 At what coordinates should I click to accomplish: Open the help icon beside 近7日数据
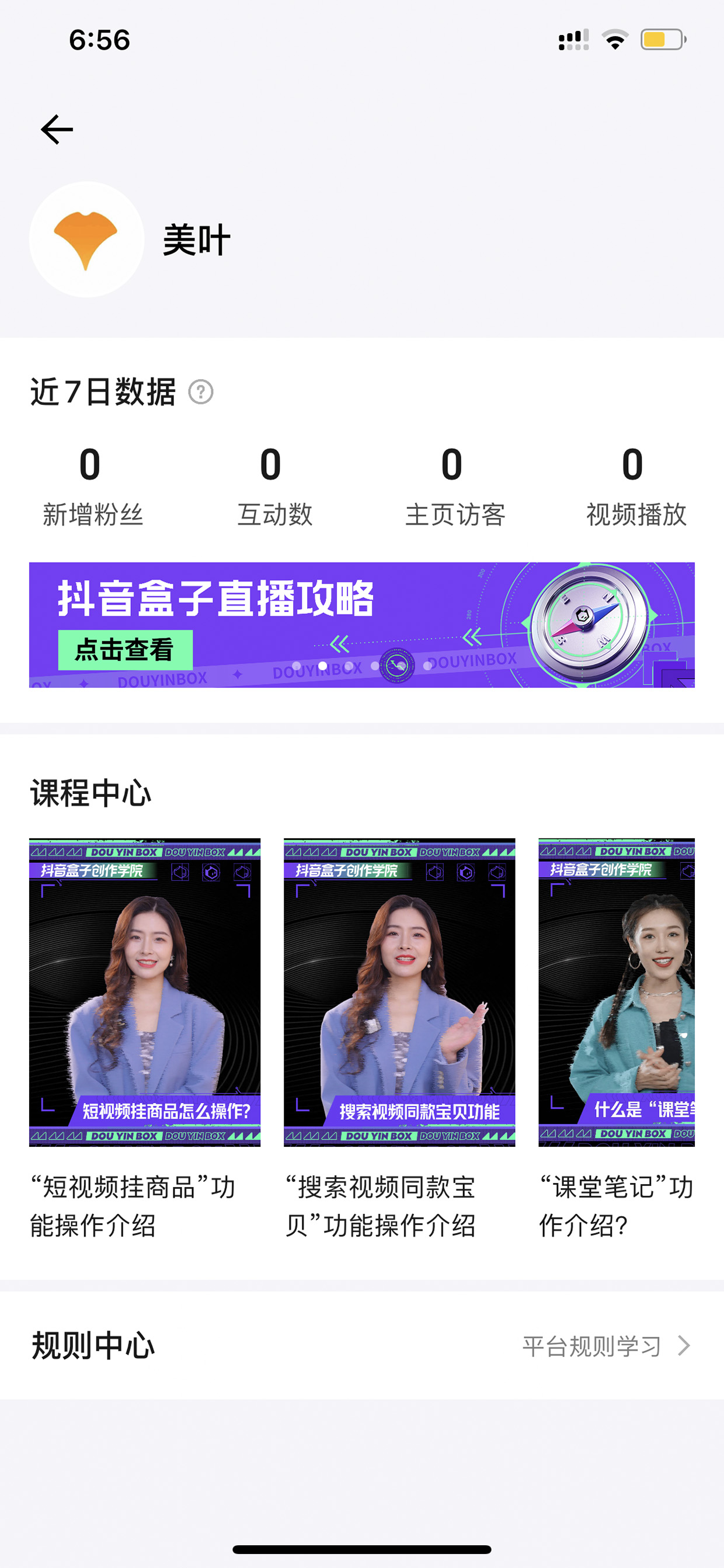pyautogui.click(x=201, y=391)
